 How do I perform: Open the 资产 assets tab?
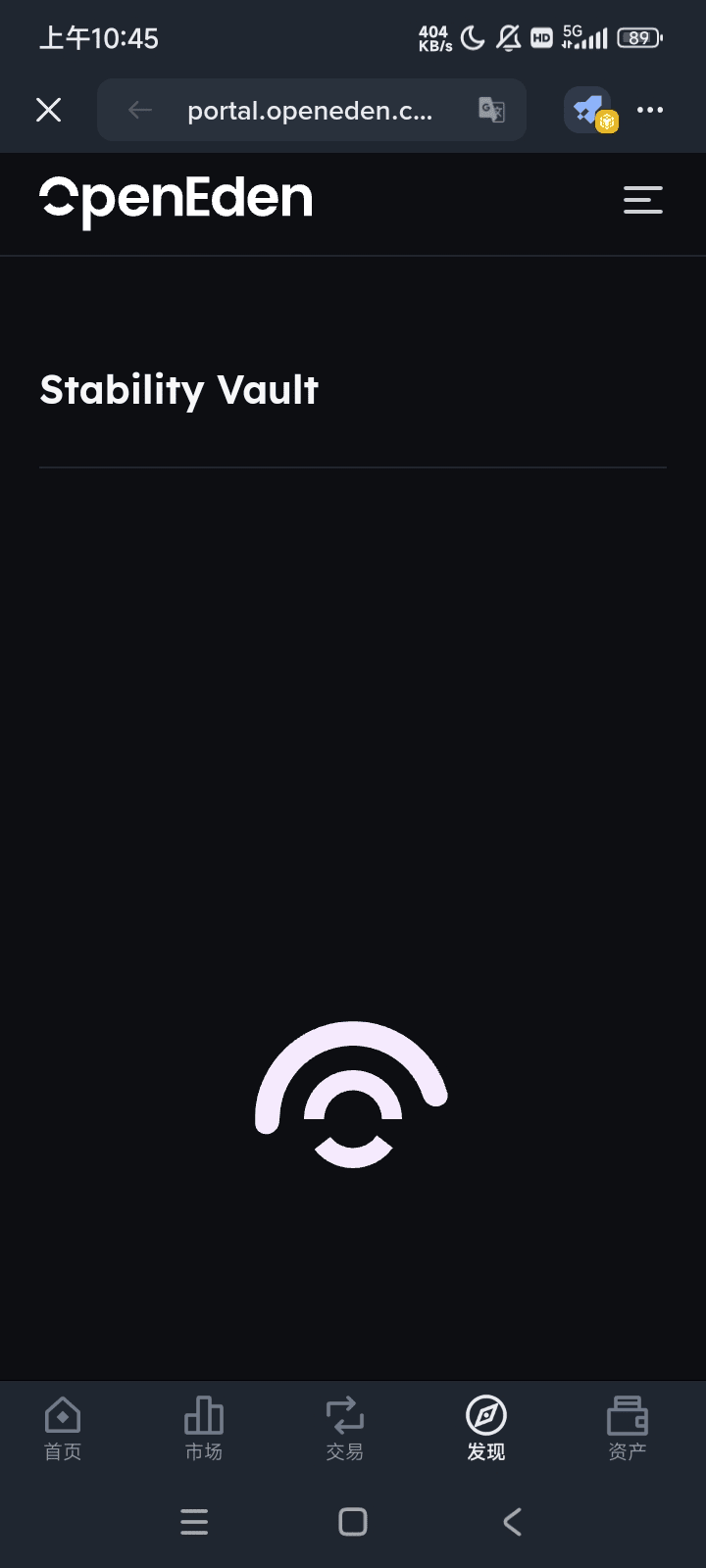[x=628, y=1428]
